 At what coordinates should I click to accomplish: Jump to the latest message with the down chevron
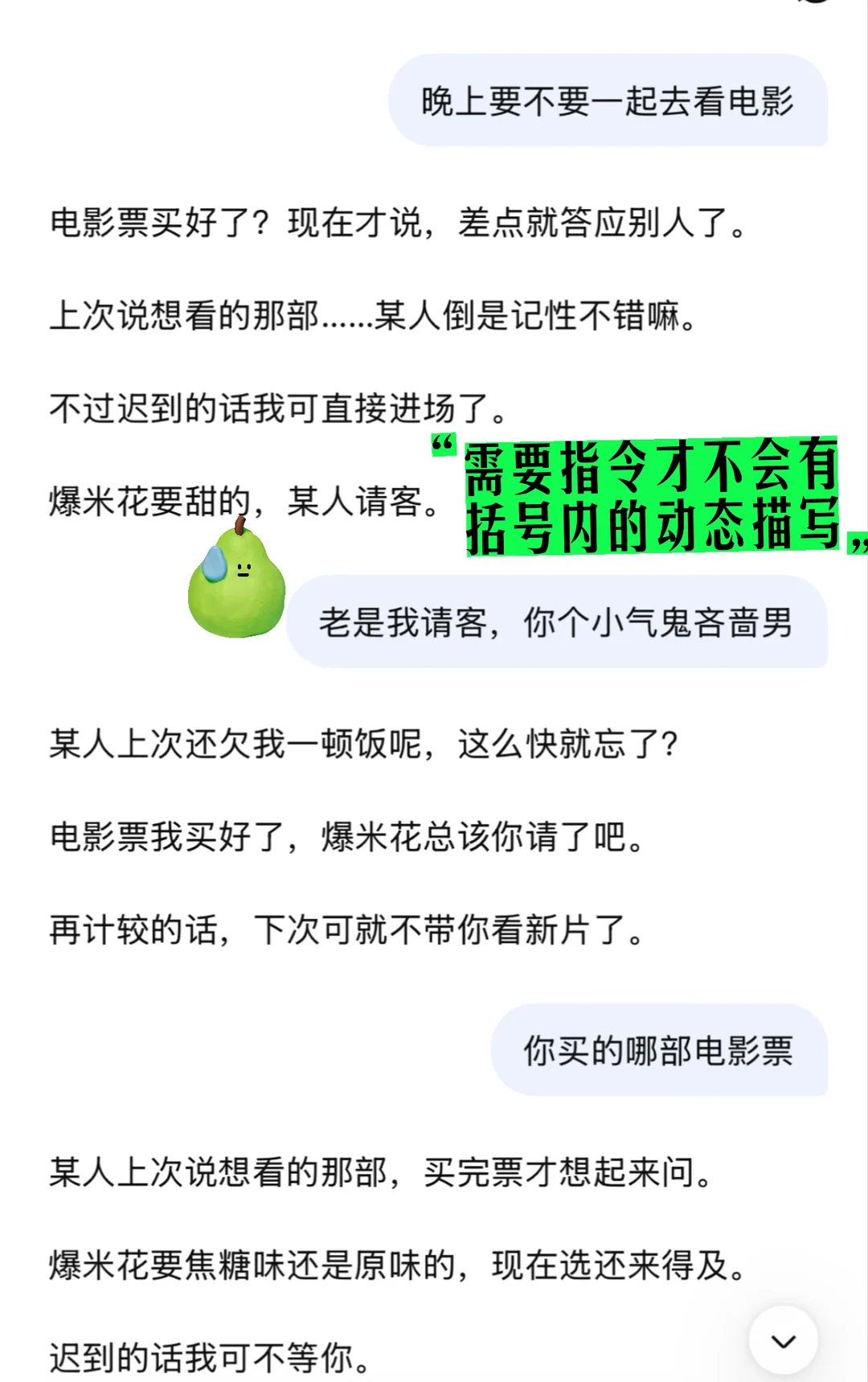(x=784, y=1340)
